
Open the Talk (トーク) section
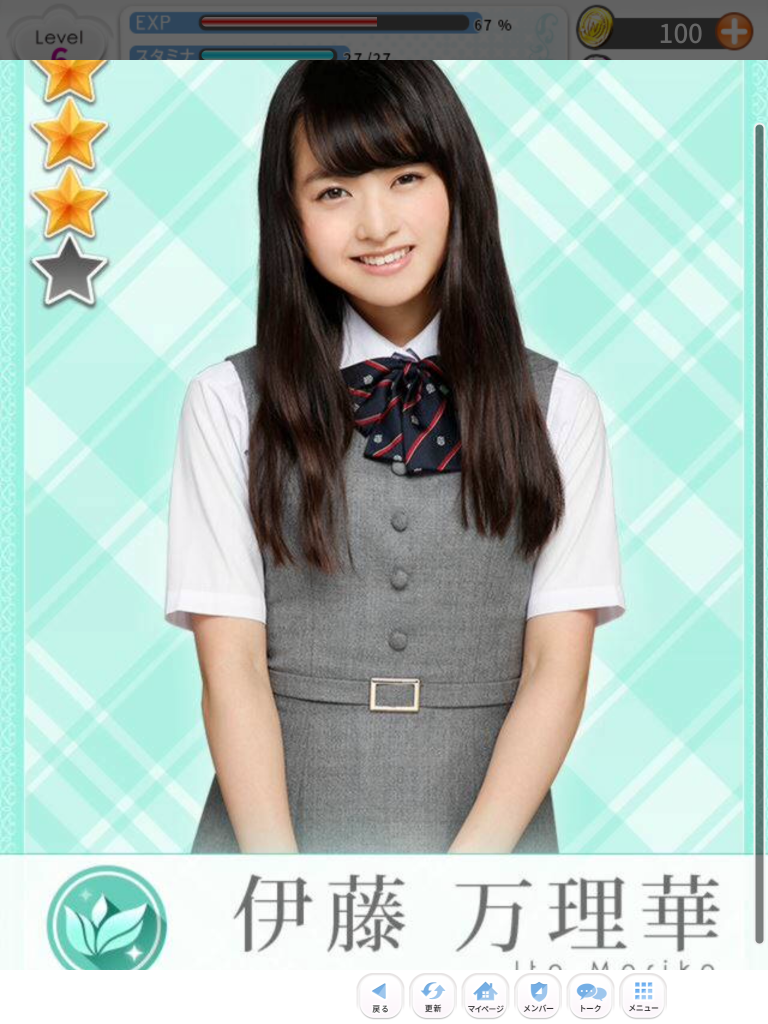pyautogui.click(x=590, y=996)
